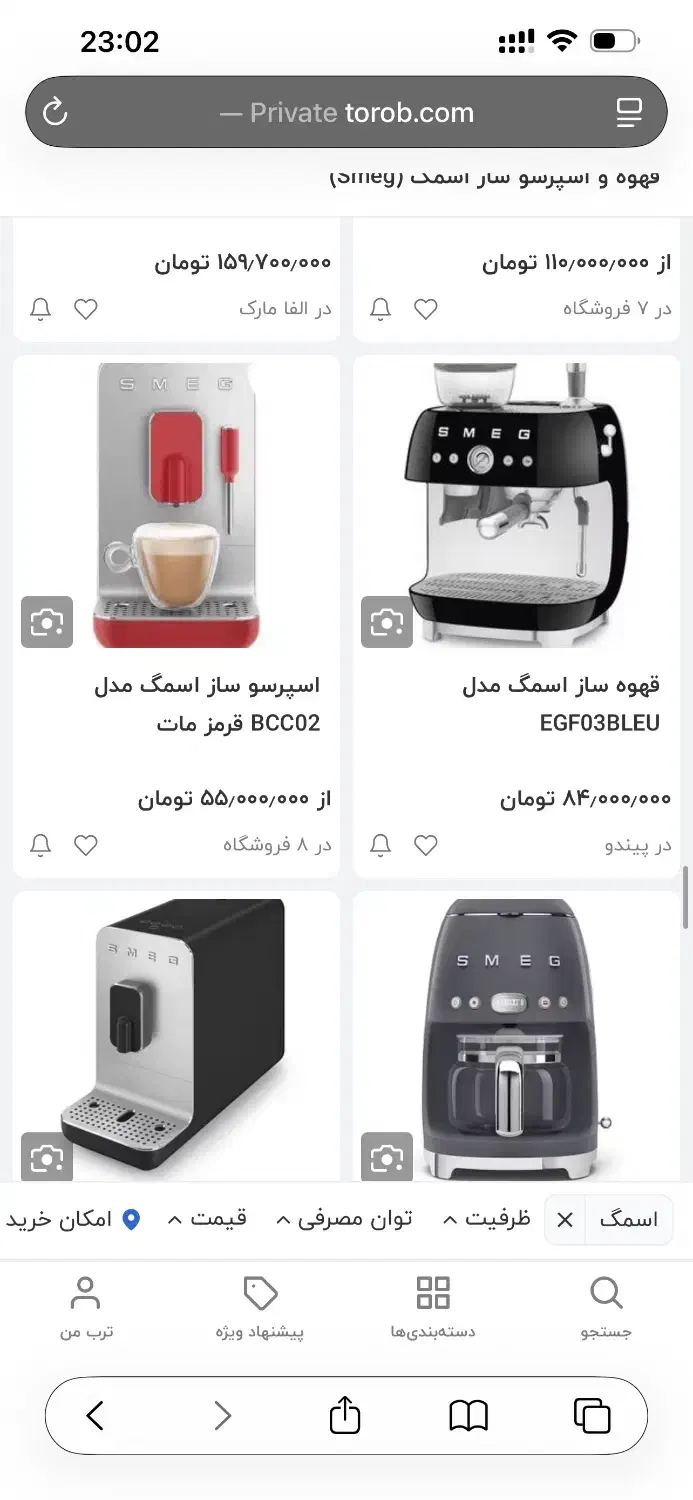Screen dimensions: 693x1500
Task: Set a price alert on Smeg BCC02
Action: tap(40, 846)
